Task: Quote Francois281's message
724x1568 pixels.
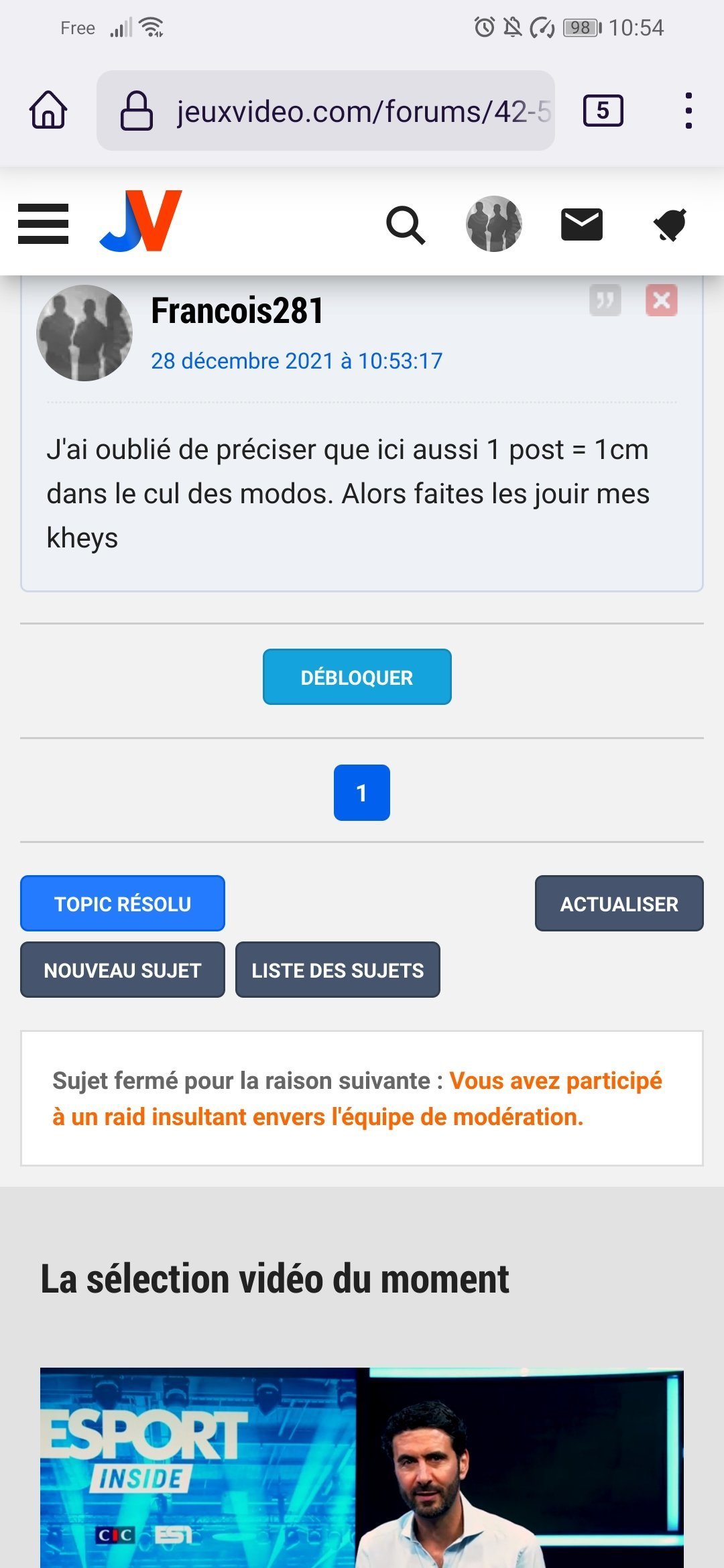Action: (x=605, y=300)
